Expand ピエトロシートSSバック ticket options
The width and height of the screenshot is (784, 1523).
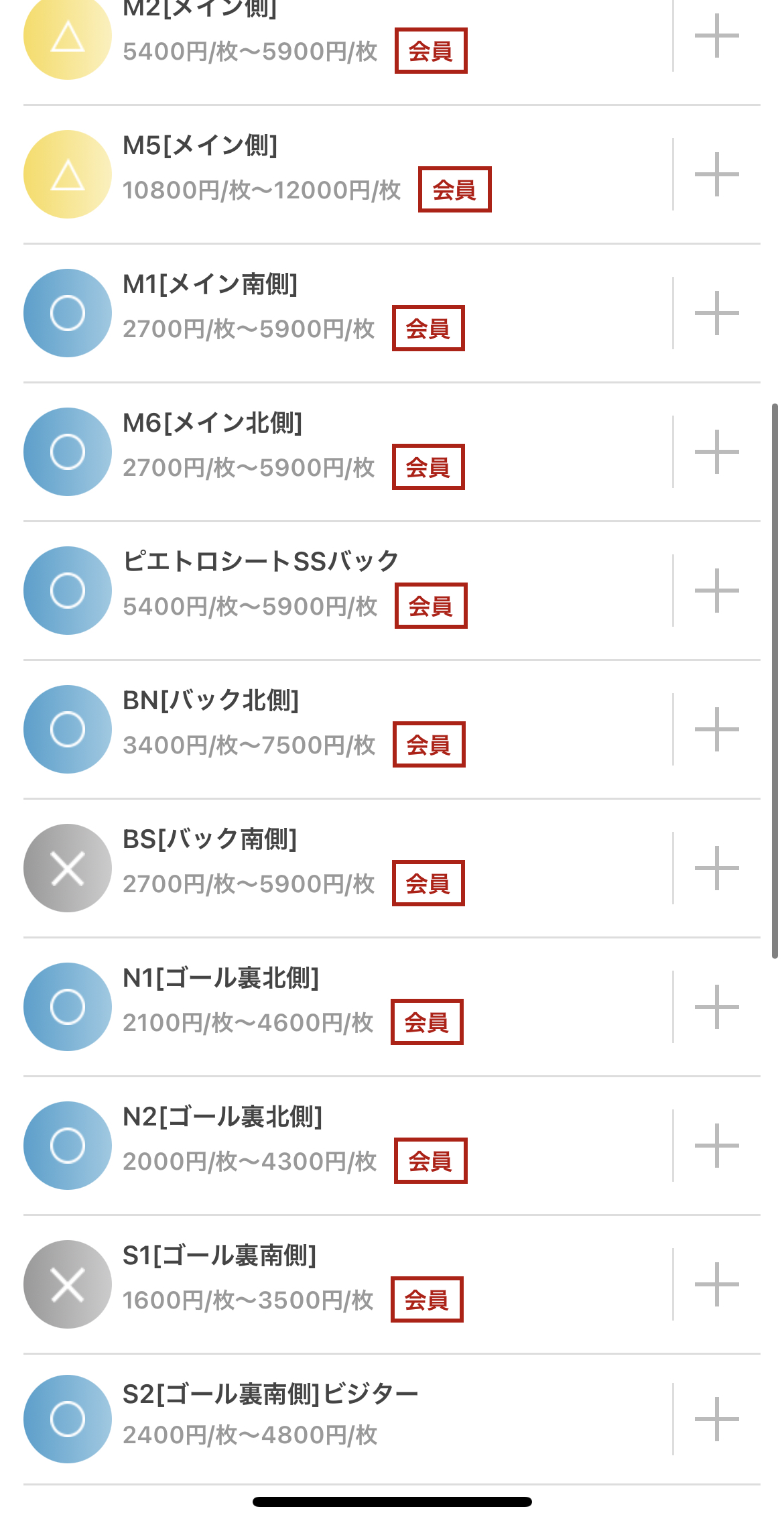point(716,591)
